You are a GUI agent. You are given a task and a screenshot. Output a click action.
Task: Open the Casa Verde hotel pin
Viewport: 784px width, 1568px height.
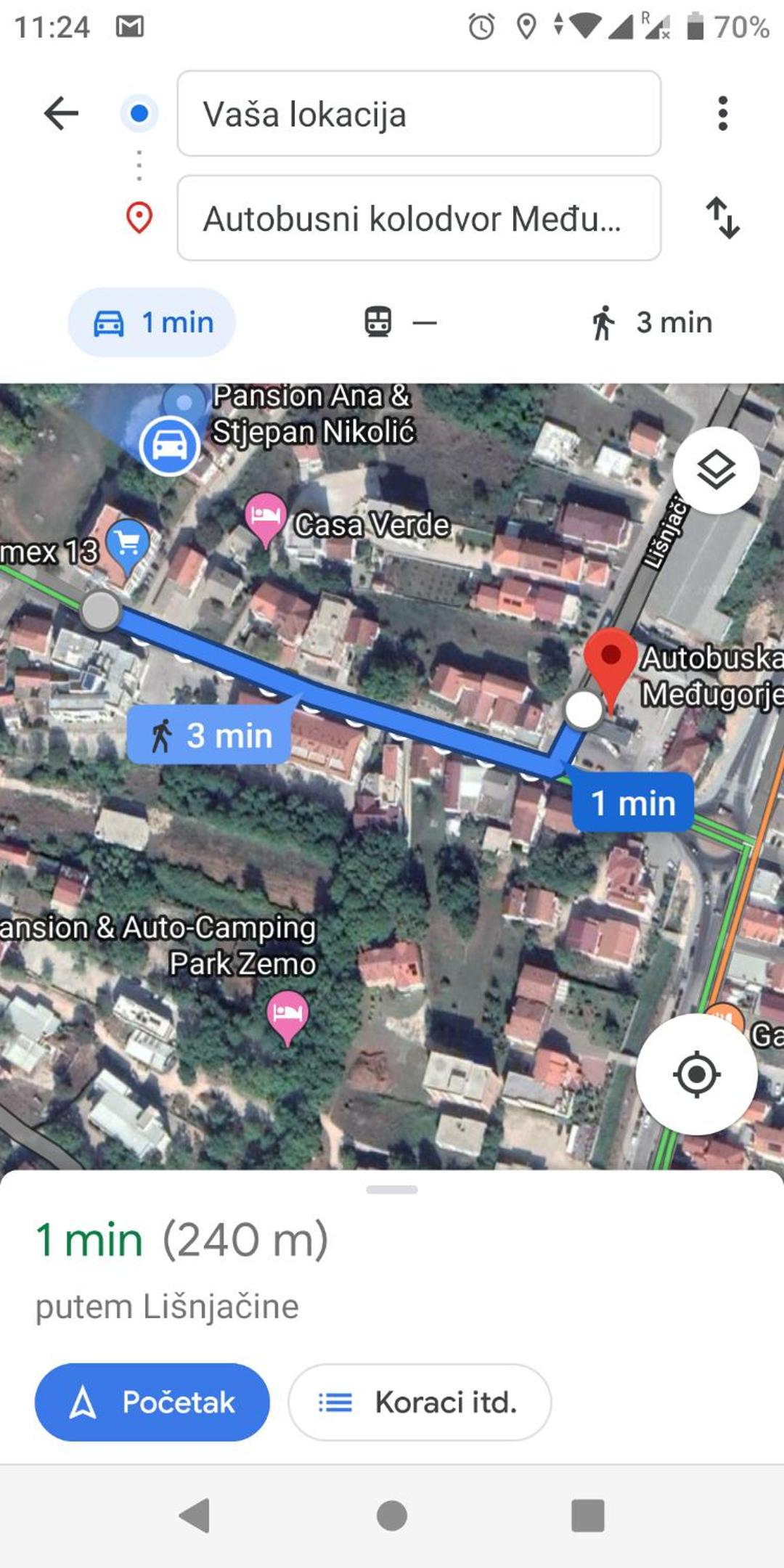(265, 518)
